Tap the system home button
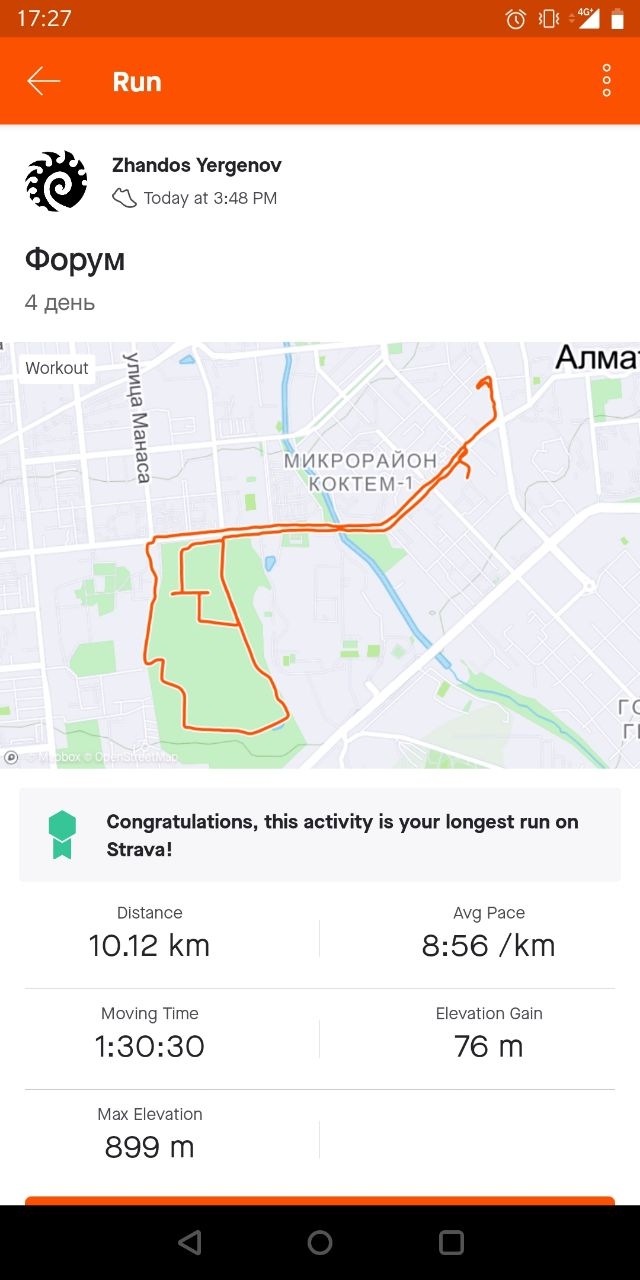 320,1242
